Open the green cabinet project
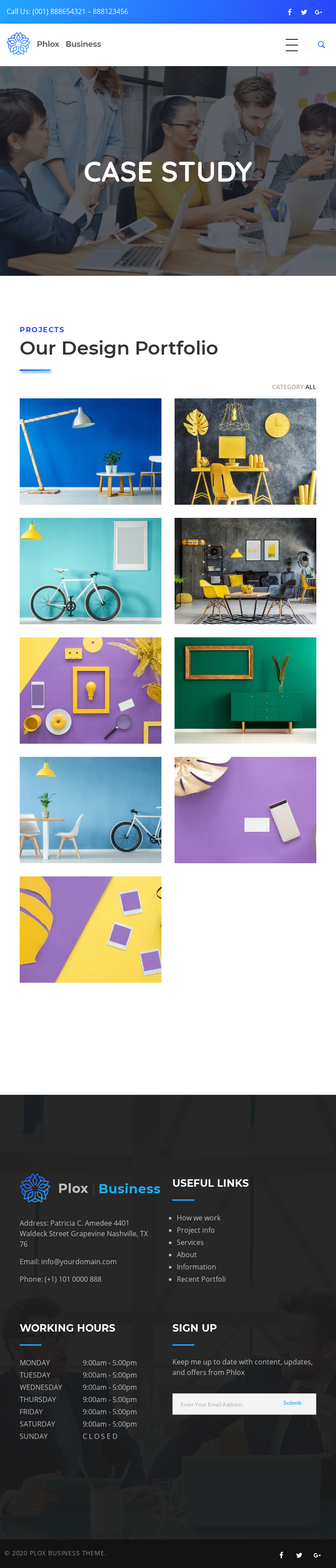336x1568 pixels. (245, 689)
